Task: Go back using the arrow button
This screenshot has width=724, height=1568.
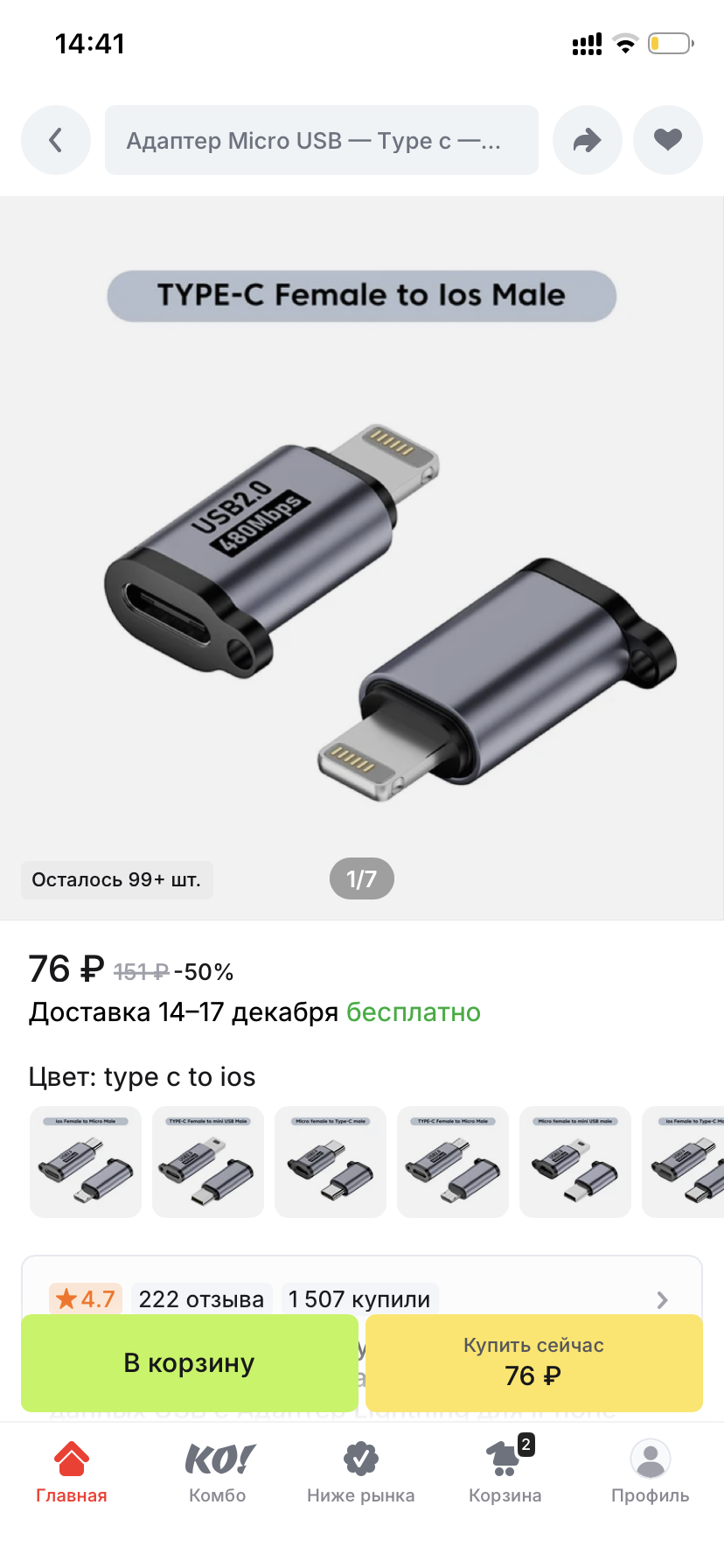Action: click(56, 140)
